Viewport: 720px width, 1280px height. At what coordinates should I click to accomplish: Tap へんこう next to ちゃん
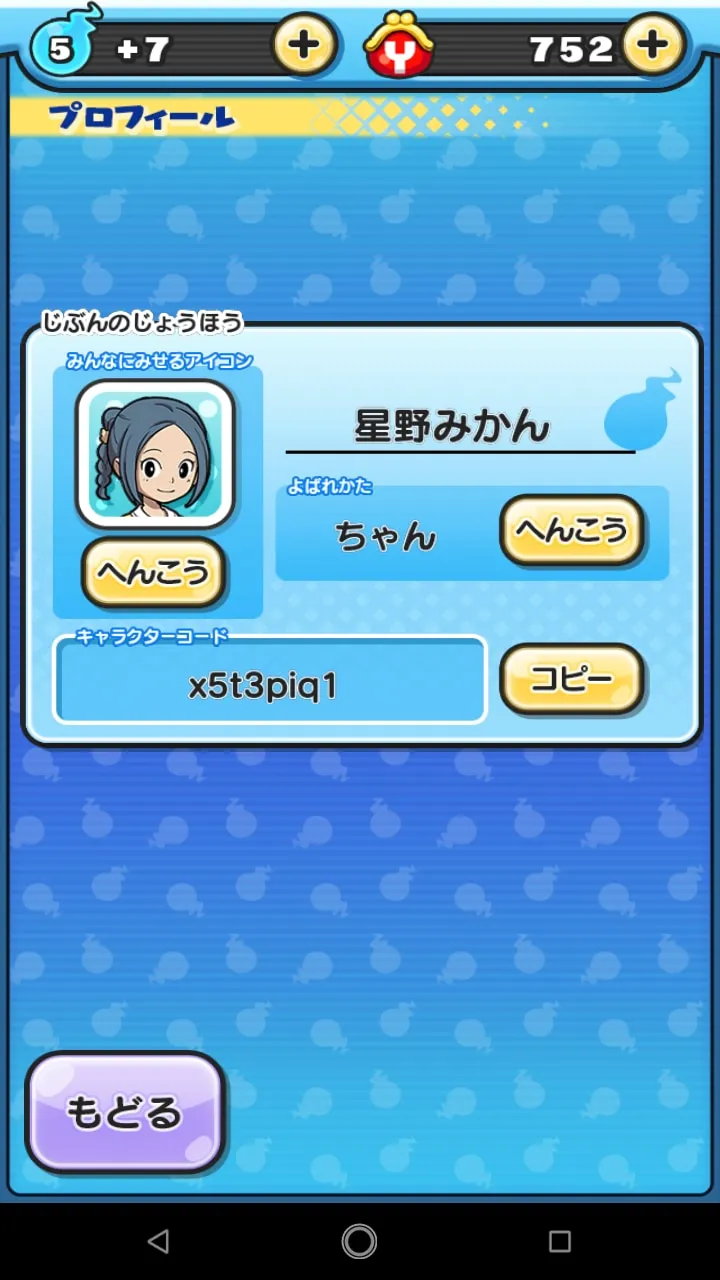572,530
